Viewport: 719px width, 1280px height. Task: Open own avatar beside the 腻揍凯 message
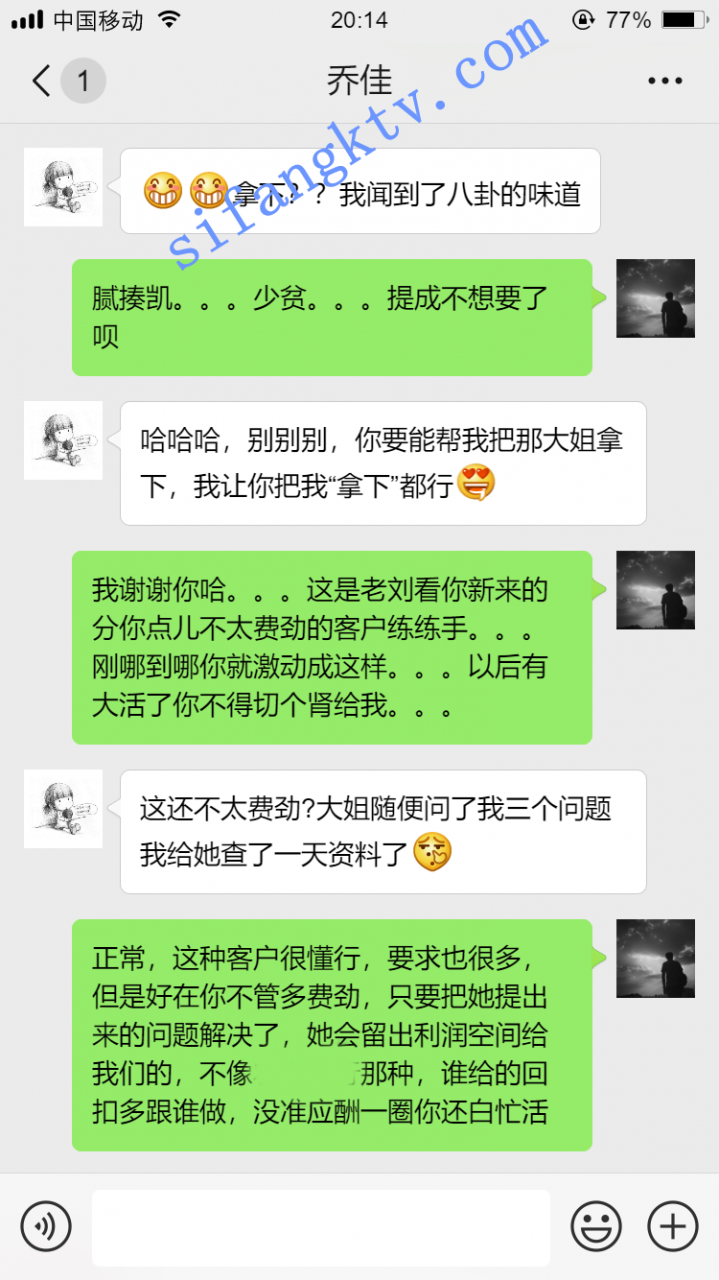(655, 298)
